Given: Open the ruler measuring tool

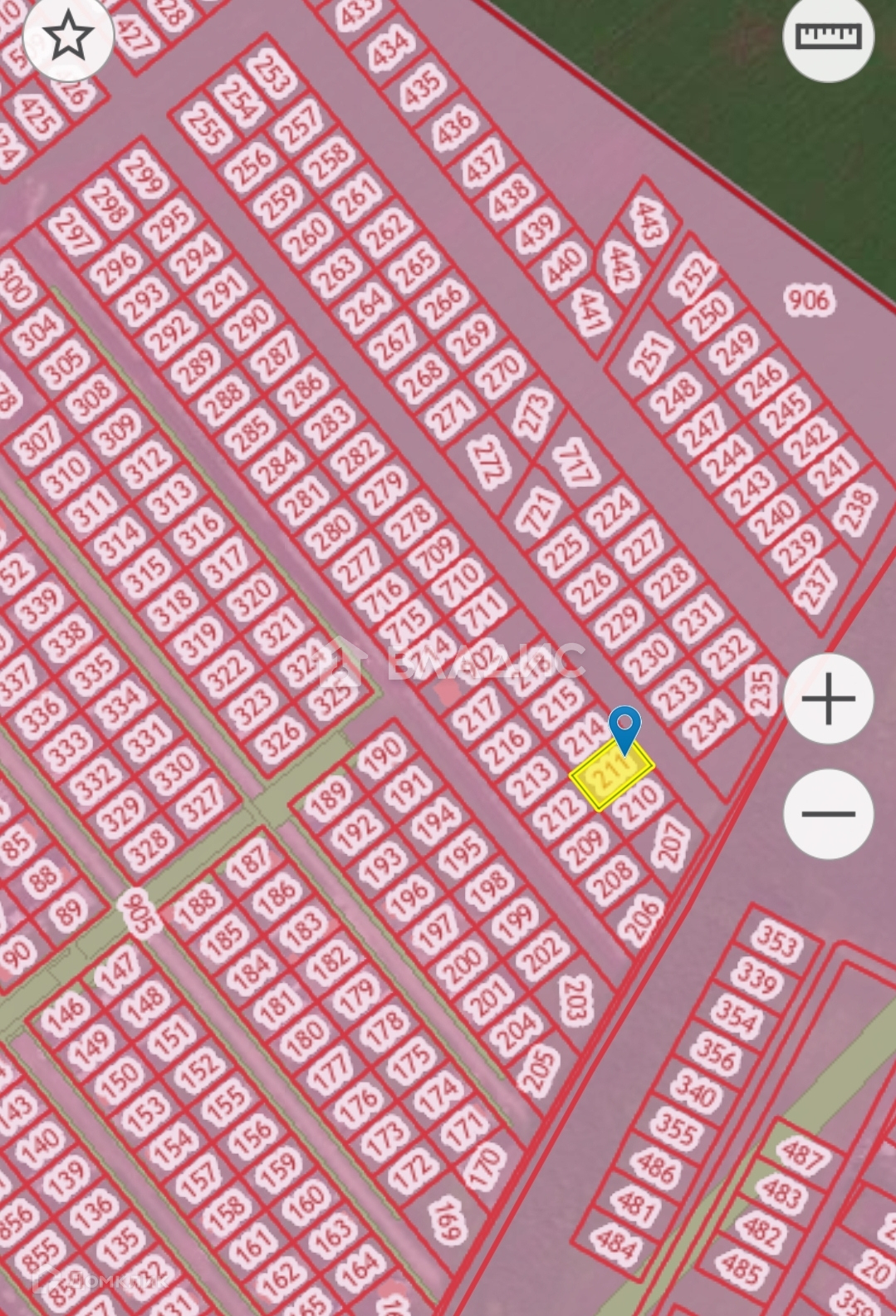Looking at the screenshot, I should (x=828, y=37).
